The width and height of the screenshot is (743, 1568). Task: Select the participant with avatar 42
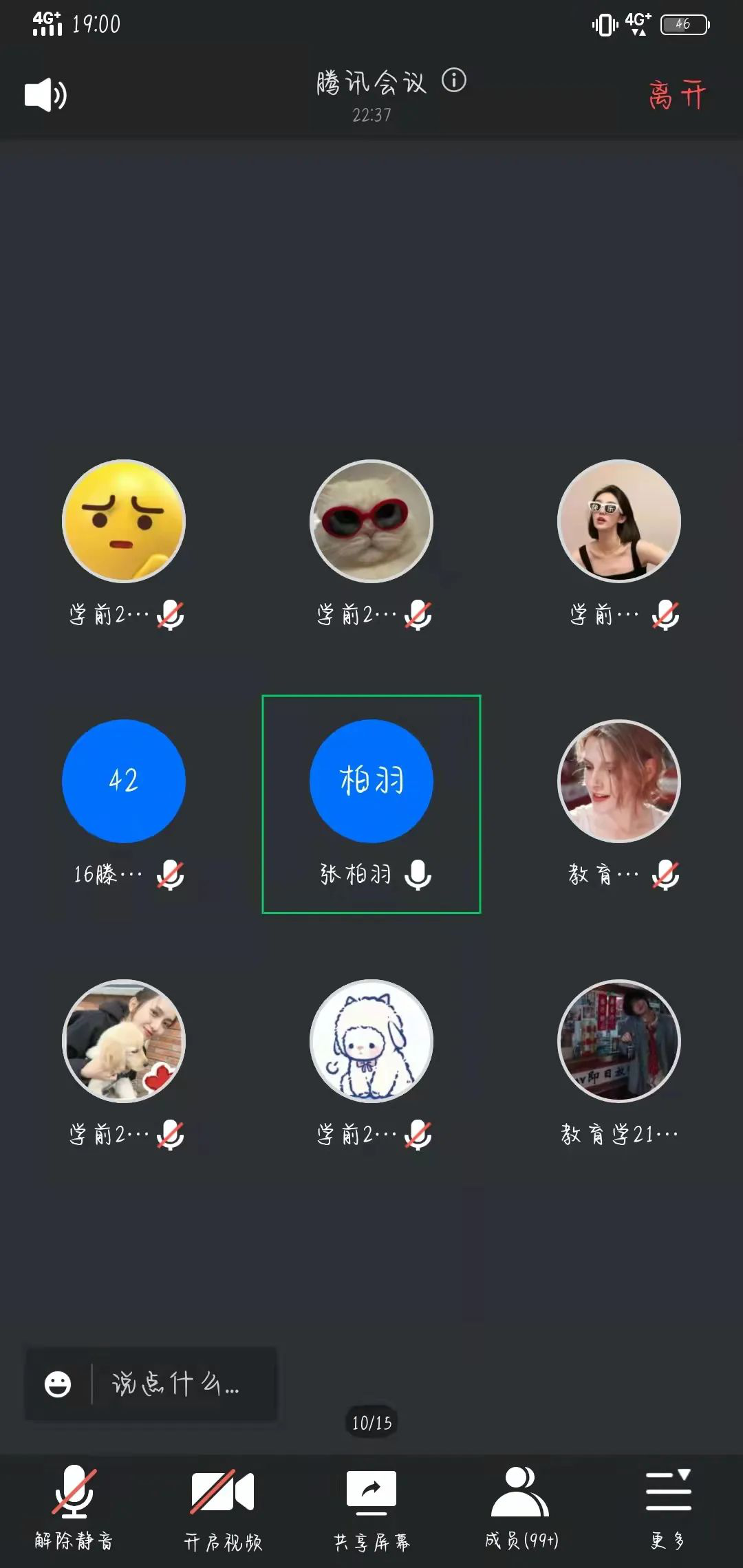[124, 781]
